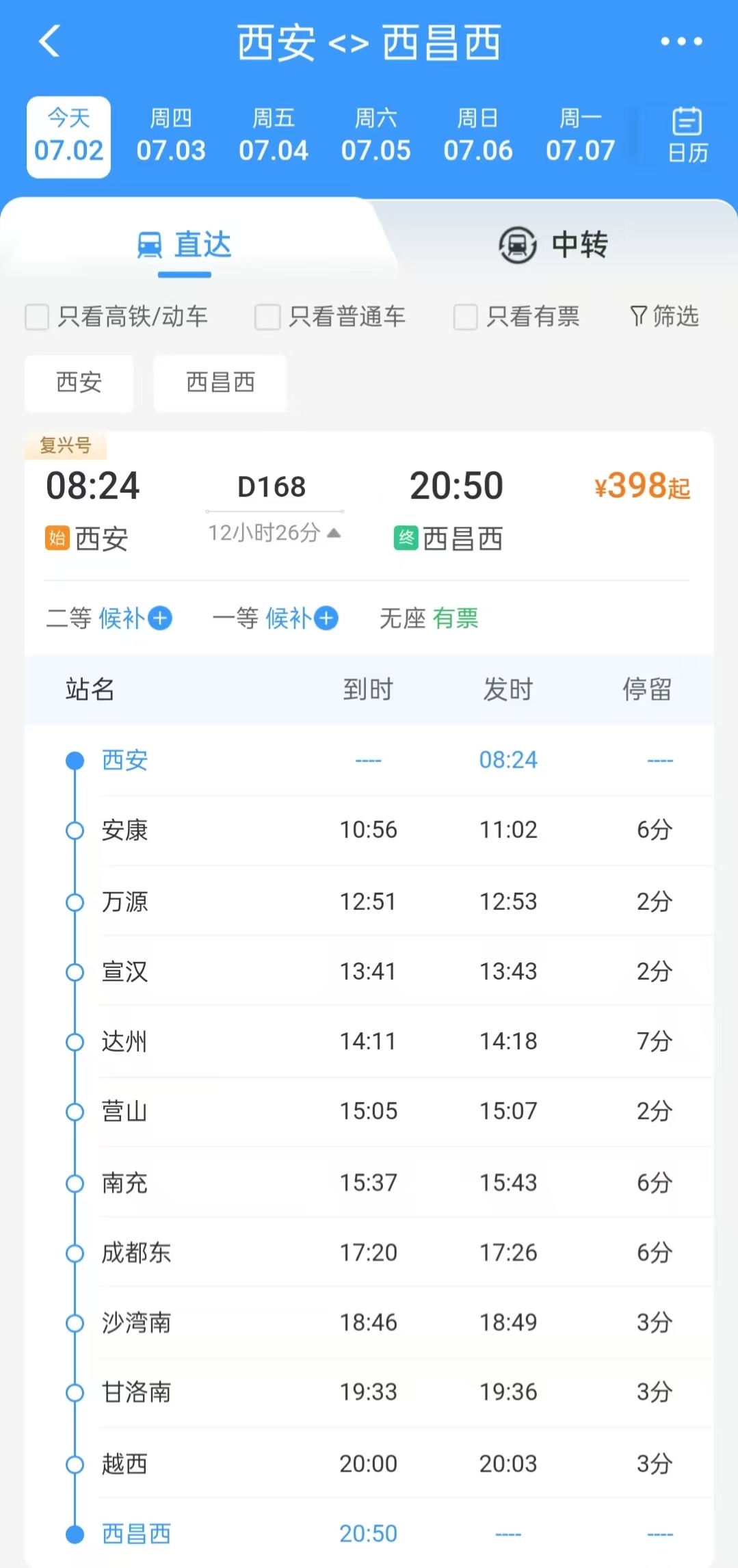The image size is (738, 1568).
Task: Select Thursday 07.03 date
Action: click(x=171, y=136)
